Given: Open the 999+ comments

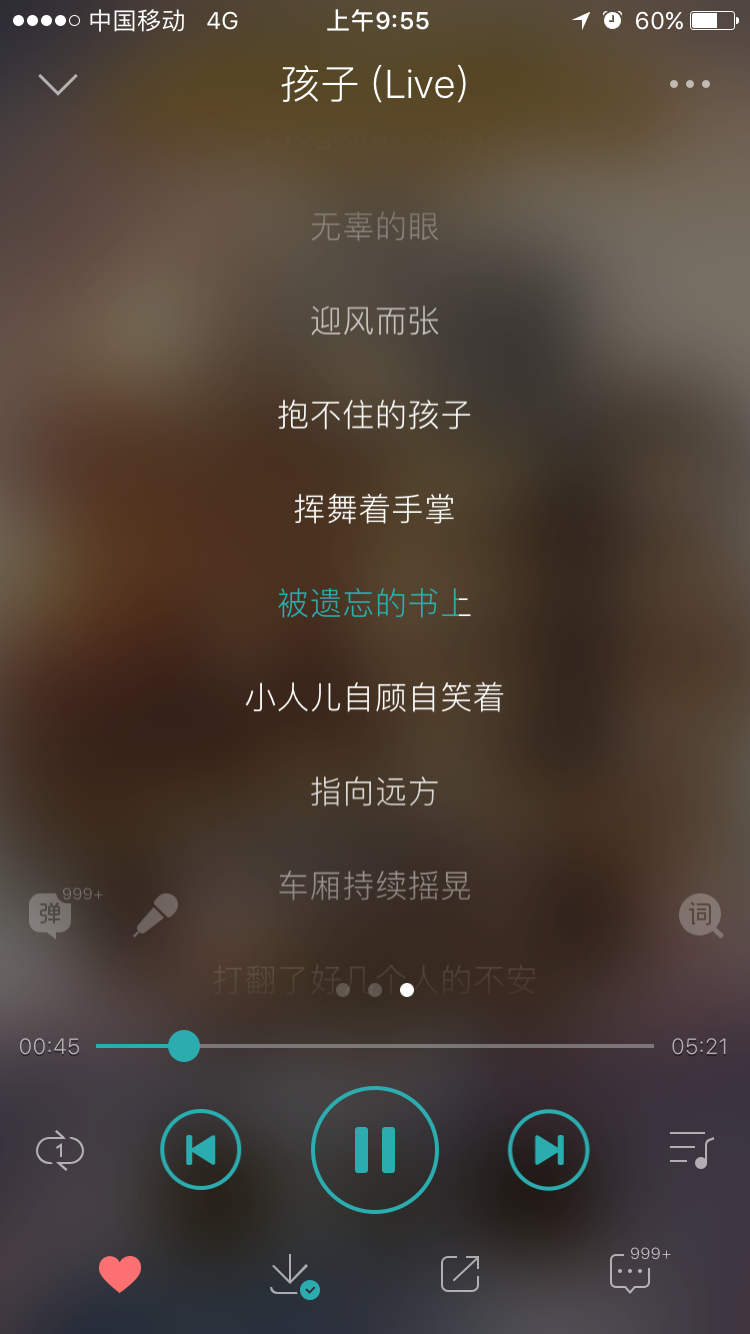Looking at the screenshot, I should coord(631,1274).
